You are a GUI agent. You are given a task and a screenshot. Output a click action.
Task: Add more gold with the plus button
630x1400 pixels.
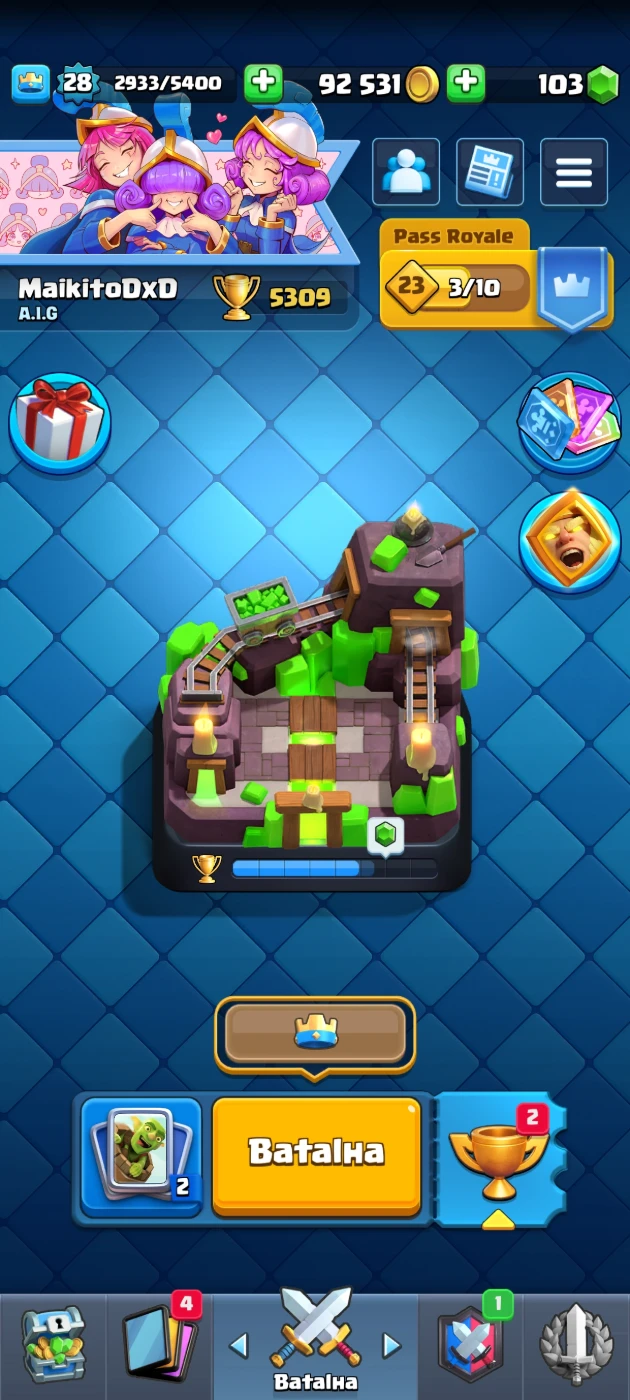click(466, 84)
